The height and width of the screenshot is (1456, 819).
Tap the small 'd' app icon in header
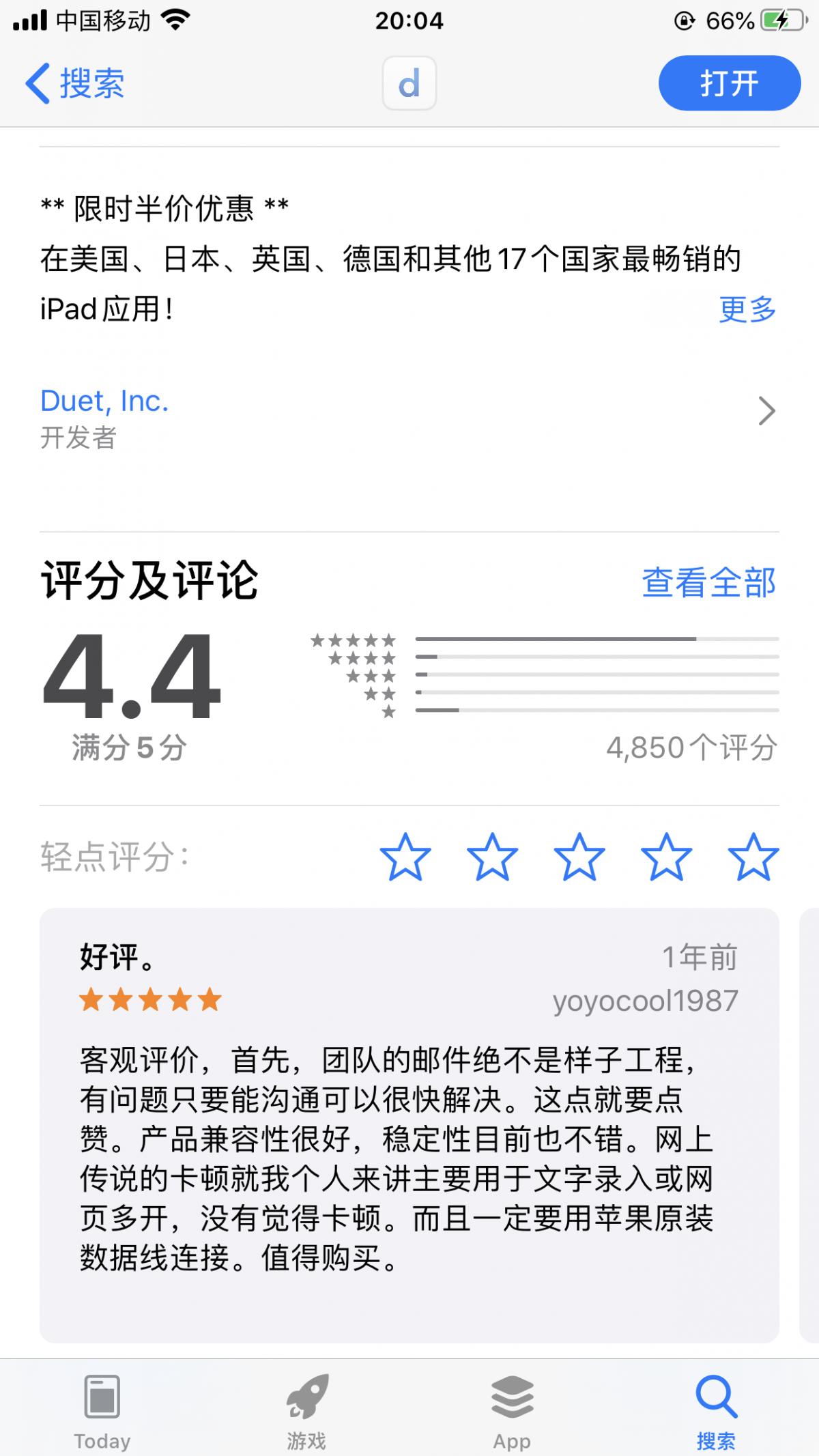tap(409, 83)
